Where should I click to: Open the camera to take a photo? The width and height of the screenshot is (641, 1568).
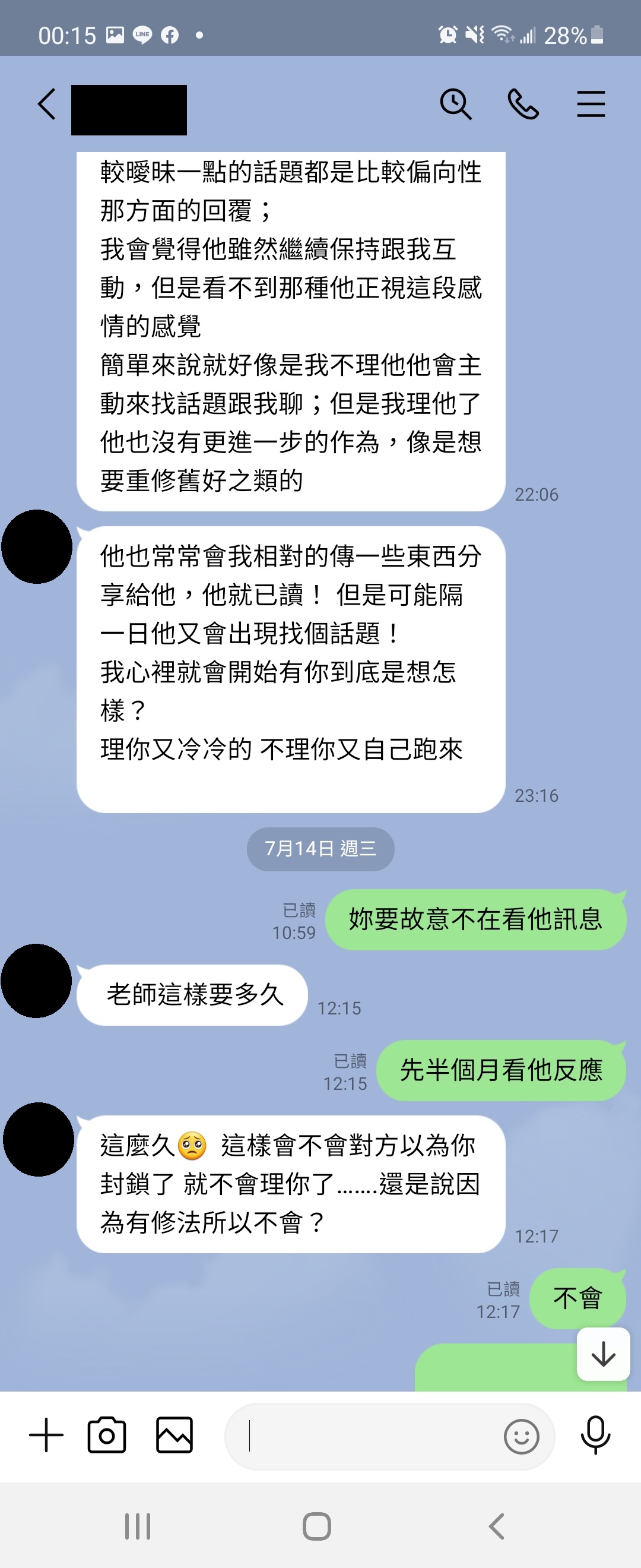[x=107, y=1436]
